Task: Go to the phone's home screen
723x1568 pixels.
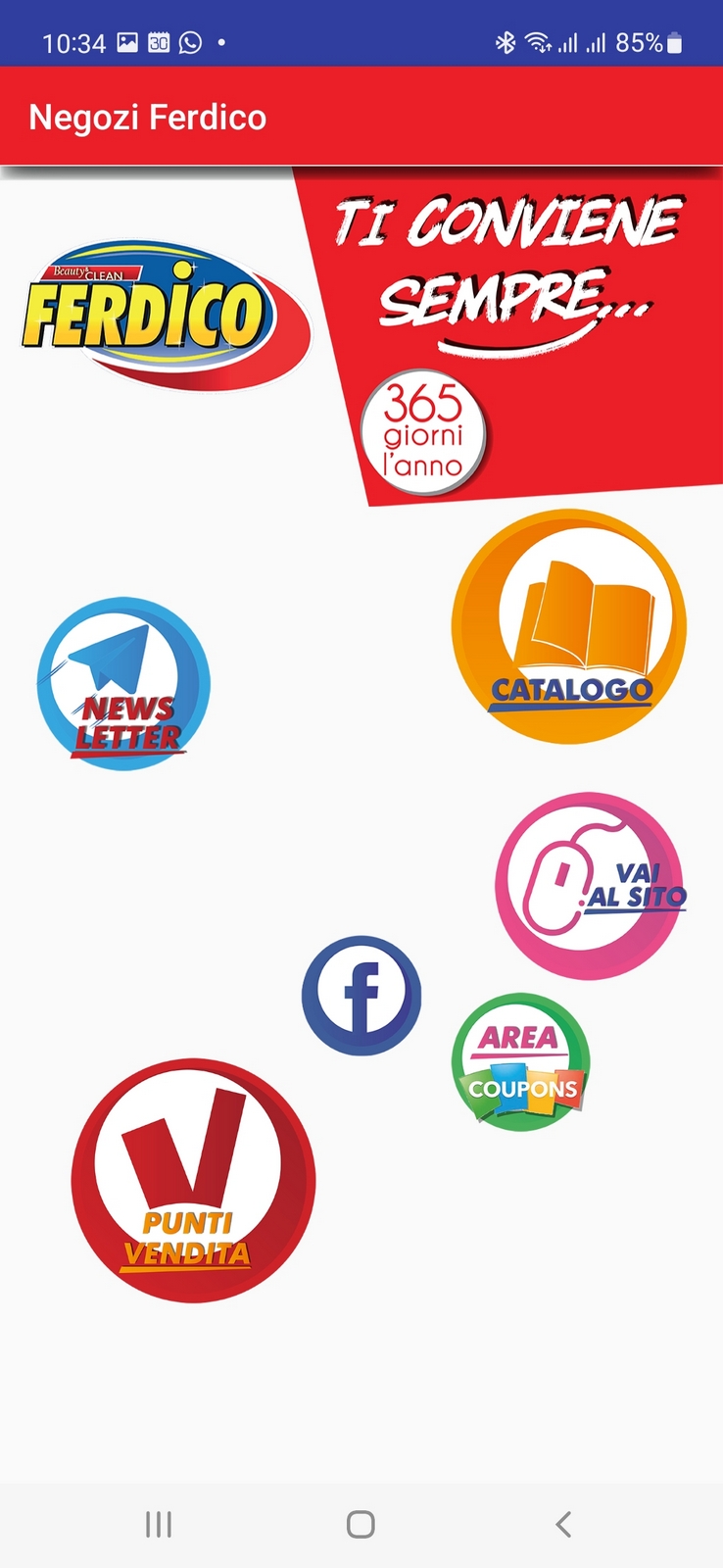Action: pyautogui.click(x=361, y=1524)
